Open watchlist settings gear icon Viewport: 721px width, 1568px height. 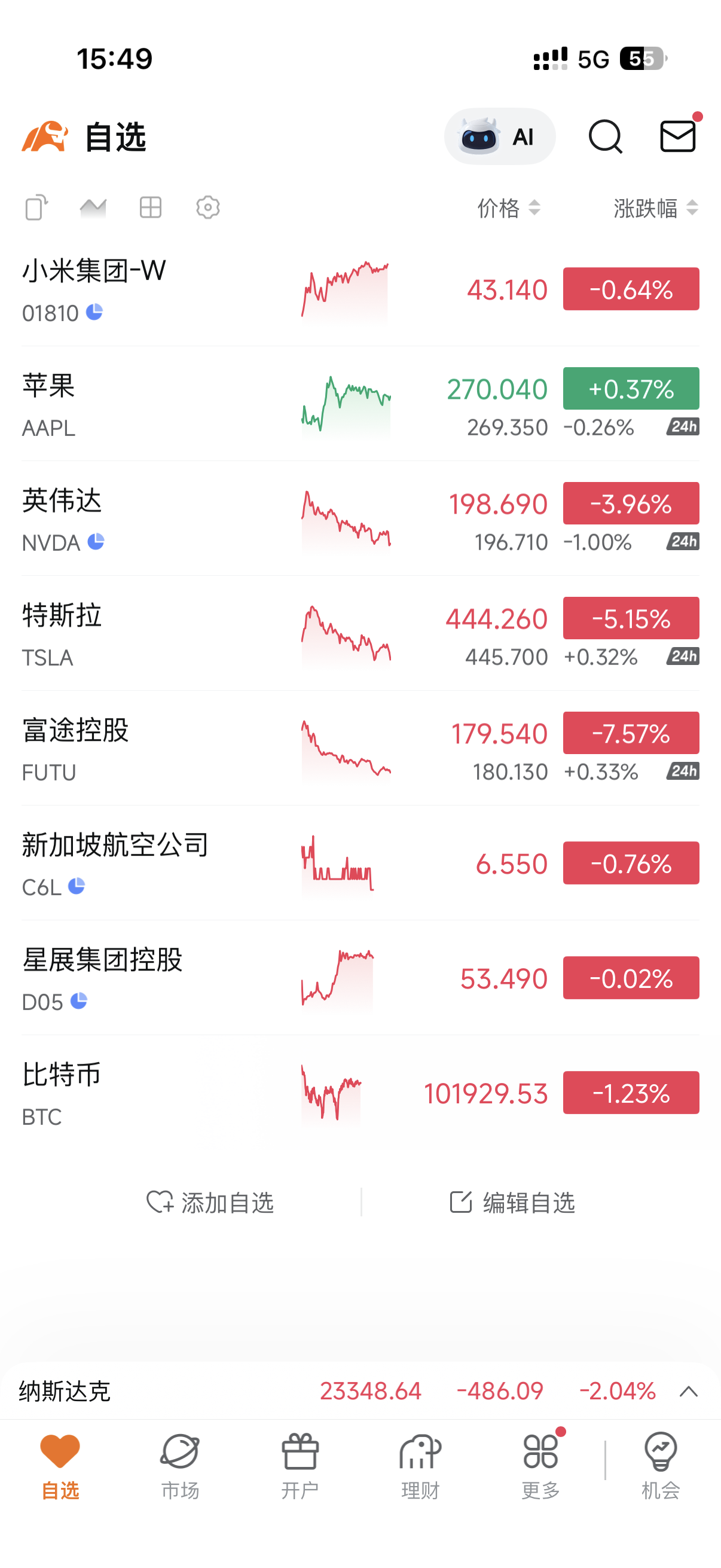tap(207, 208)
